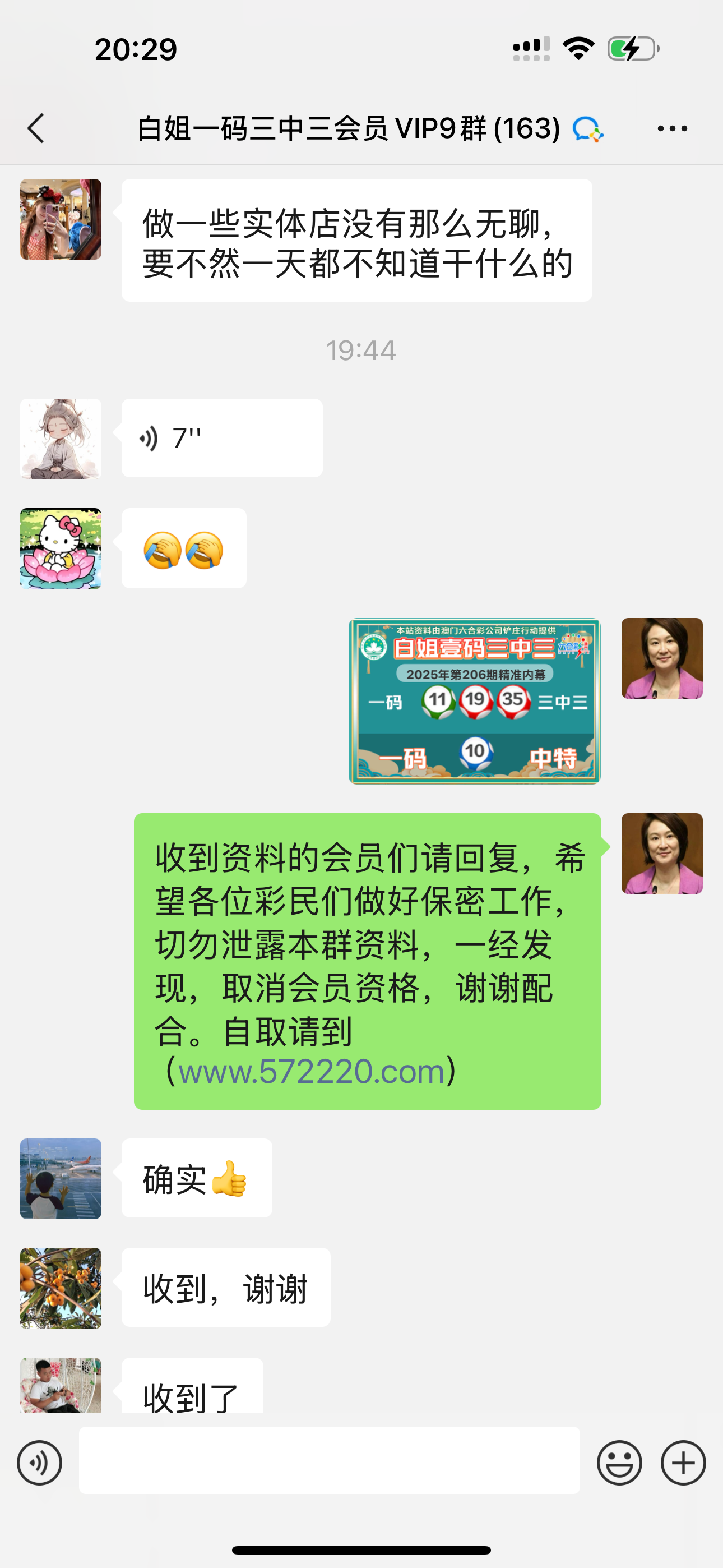The width and height of the screenshot is (723, 1568).
Task: Open profile of sender of "做一些实体店" message
Action: pyautogui.click(x=61, y=219)
